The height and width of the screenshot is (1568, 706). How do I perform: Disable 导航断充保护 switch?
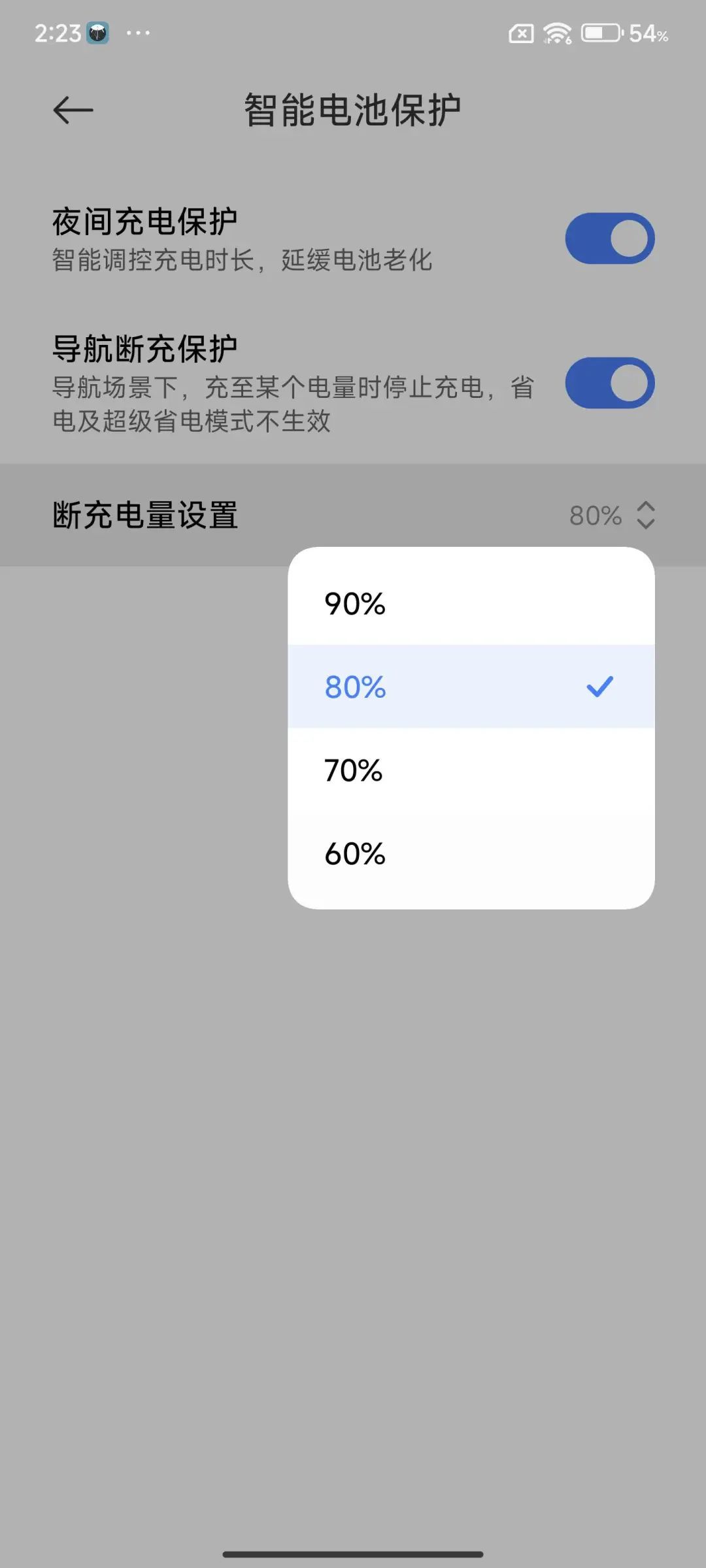coord(609,383)
